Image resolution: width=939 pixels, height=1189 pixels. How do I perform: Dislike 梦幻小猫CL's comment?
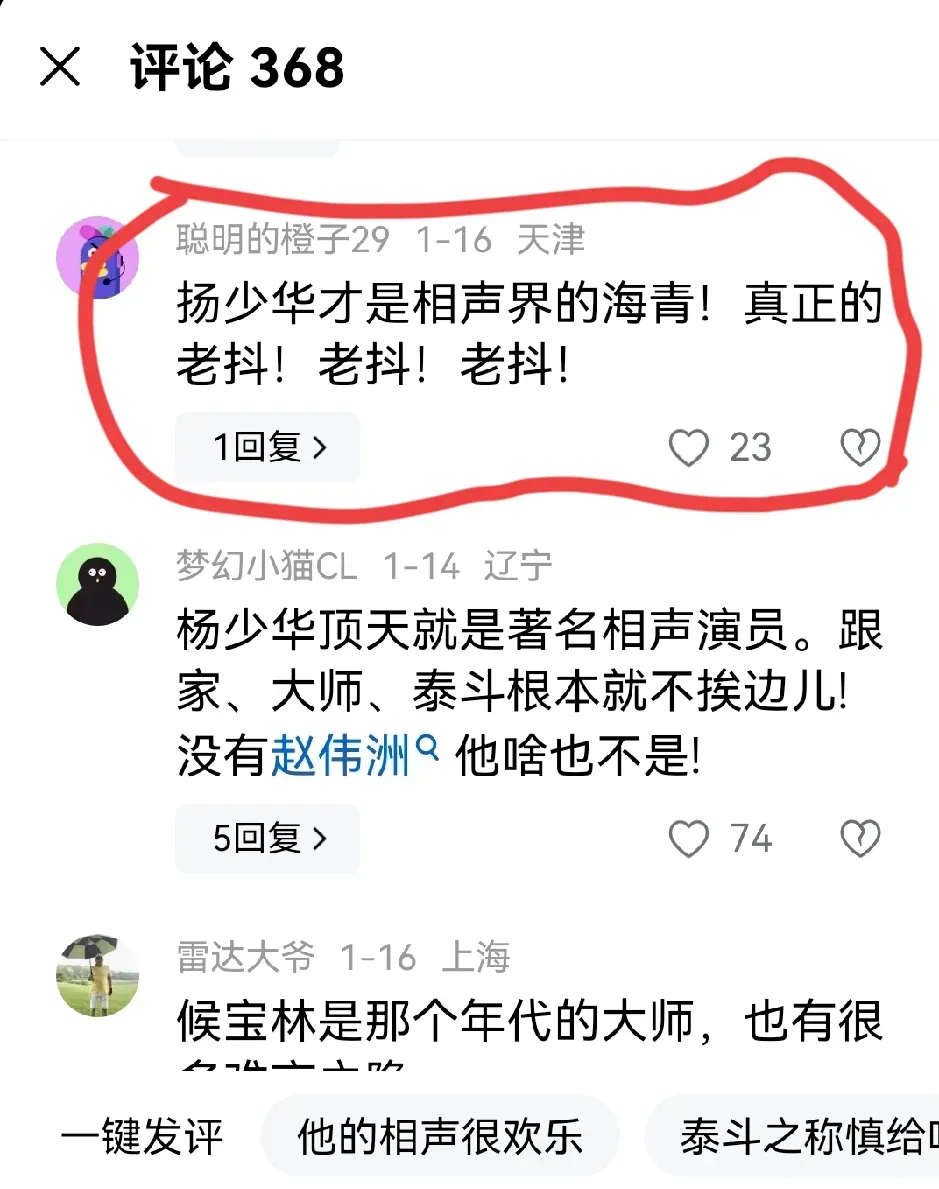pyautogui.click(x=859, y=839)
